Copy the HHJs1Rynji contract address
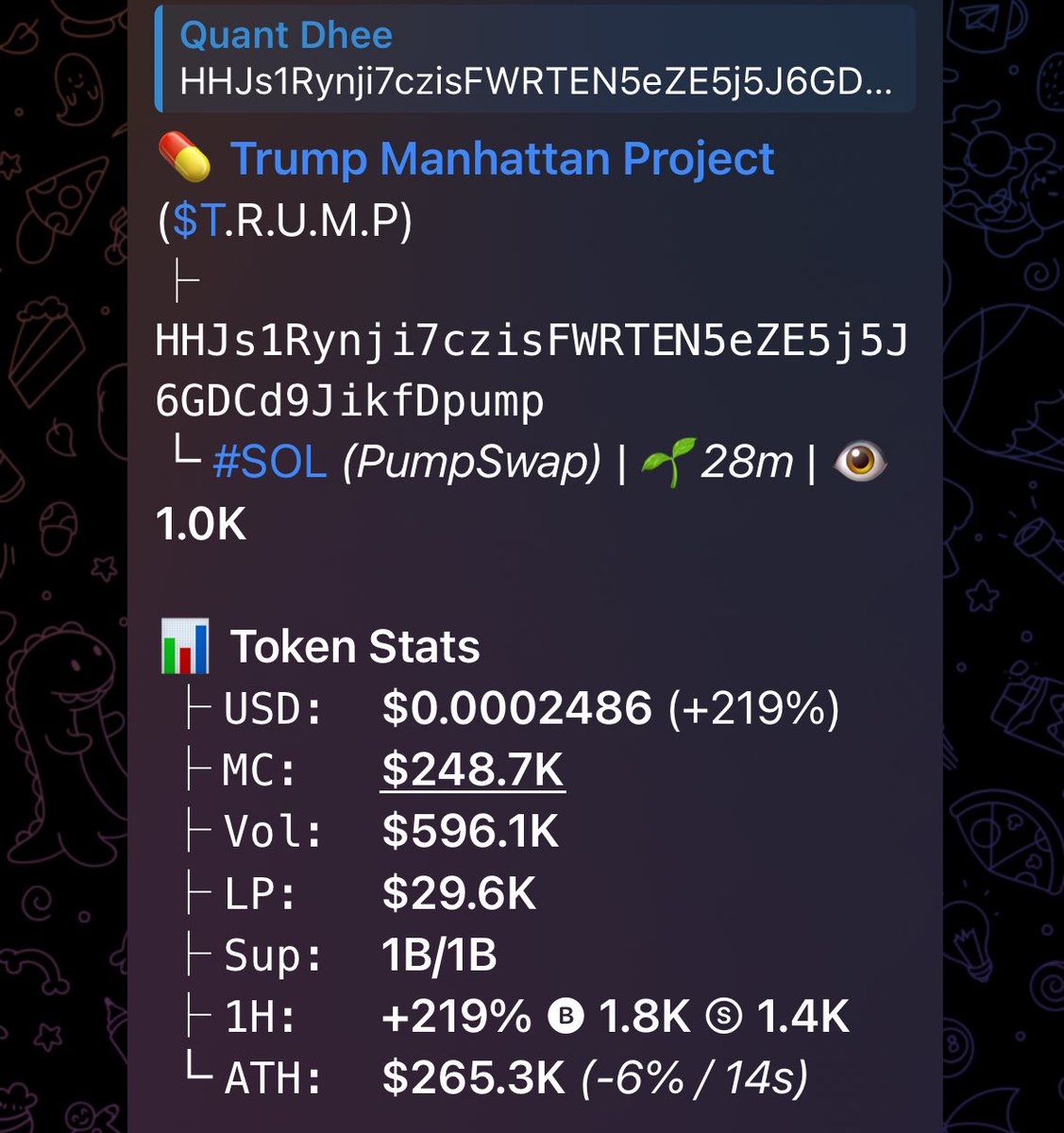This screenshot has height=1133, width=1064. pos(531,371)
